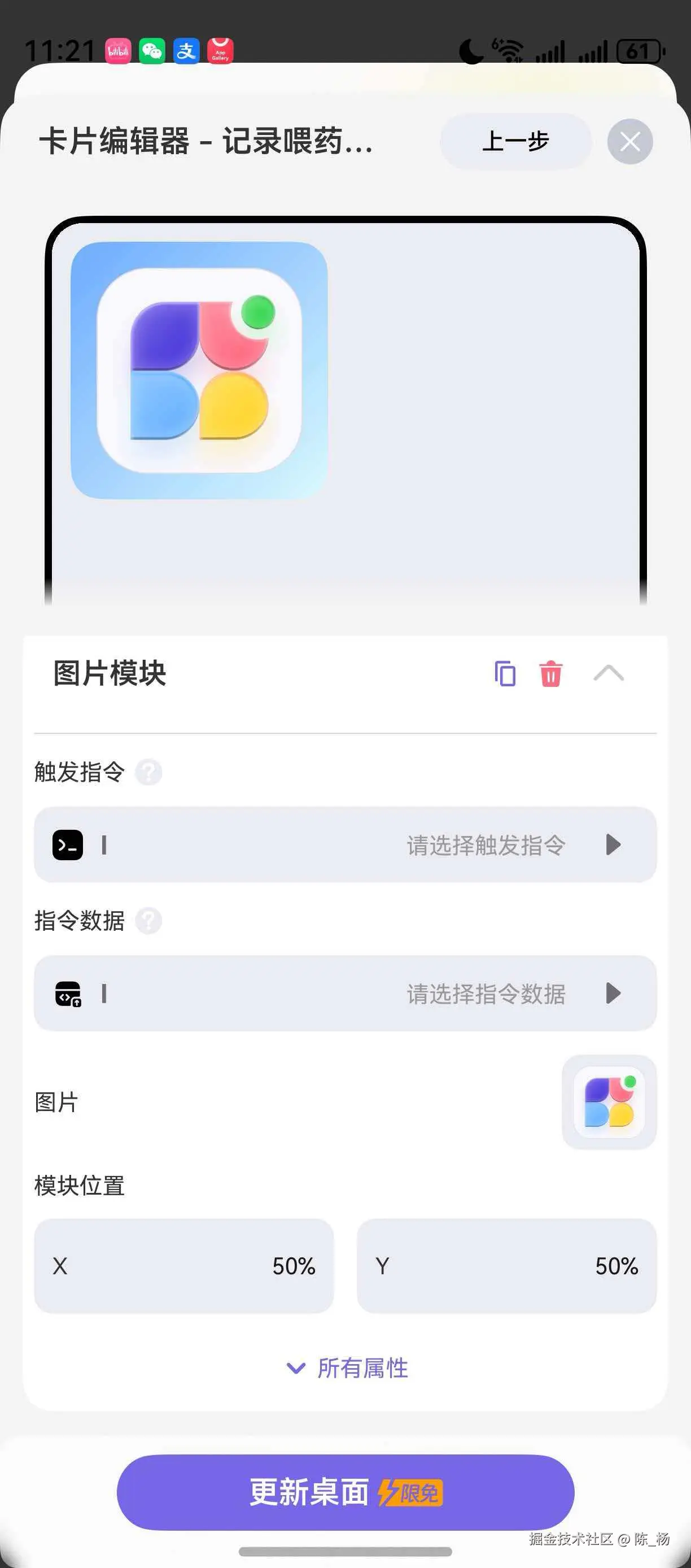The width and height of the screenshot is (691, 1568).
Task: Select a trigger command (请选择触发指令)
Action: (345, 844)
